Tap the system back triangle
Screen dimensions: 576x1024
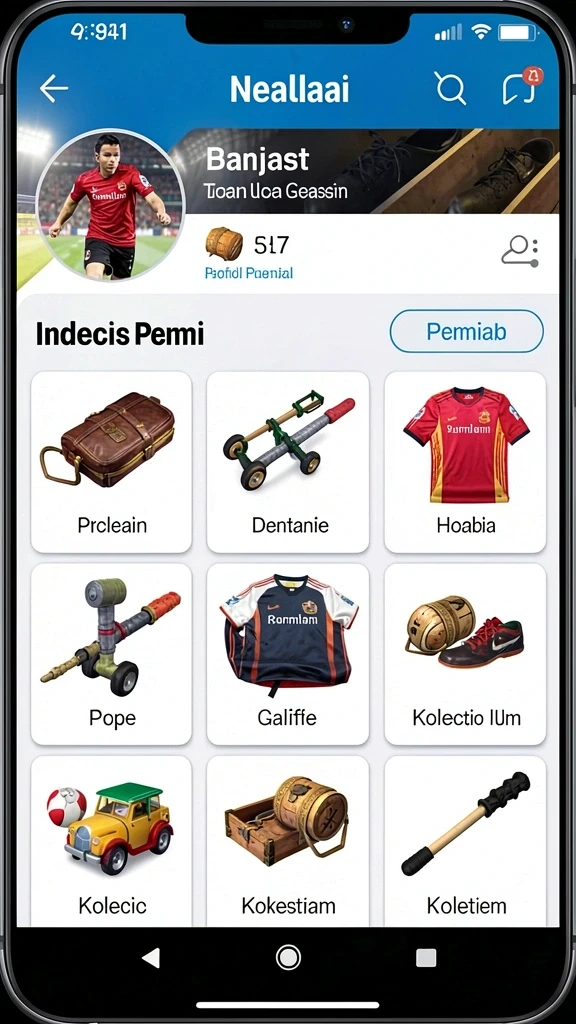(x=151, y=957)
